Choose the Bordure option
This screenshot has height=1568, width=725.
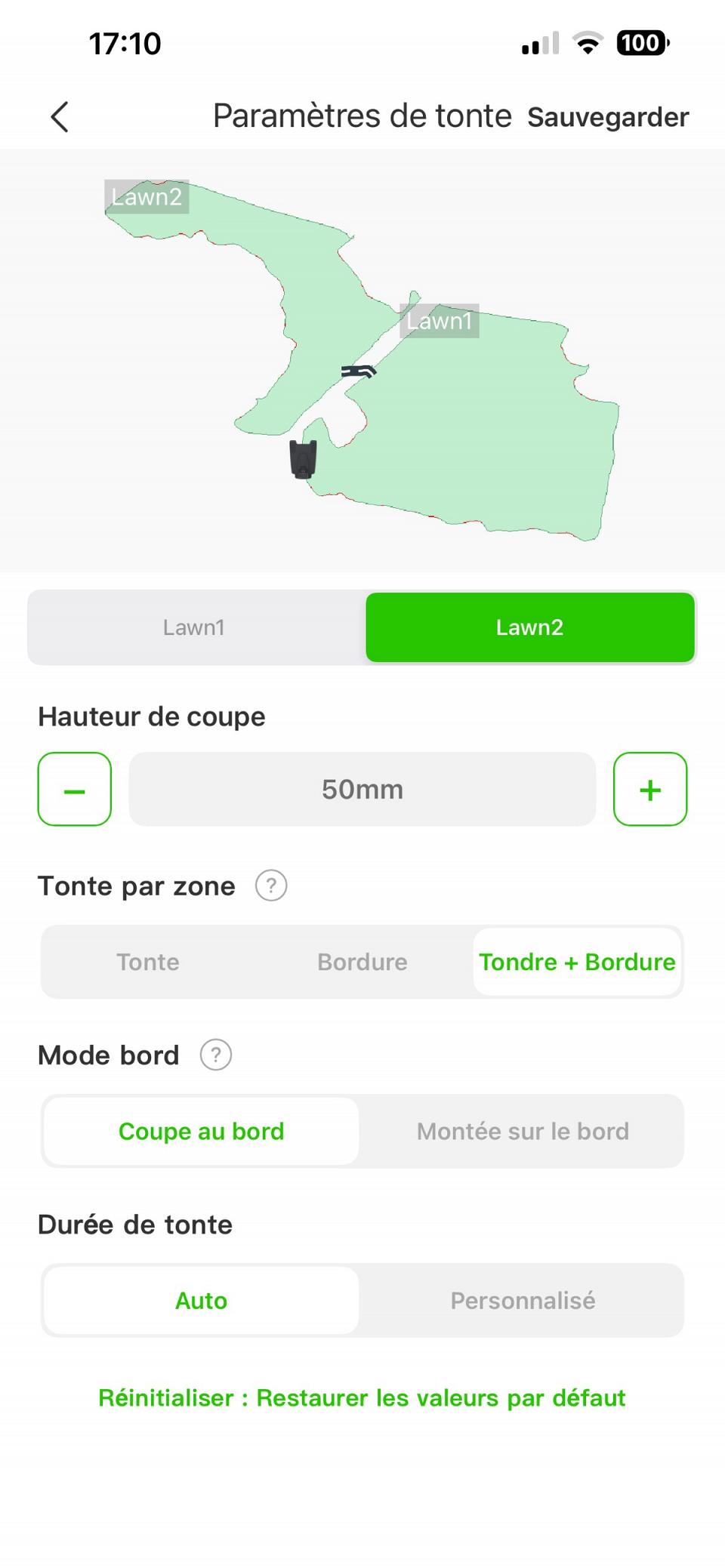point(362,962)
